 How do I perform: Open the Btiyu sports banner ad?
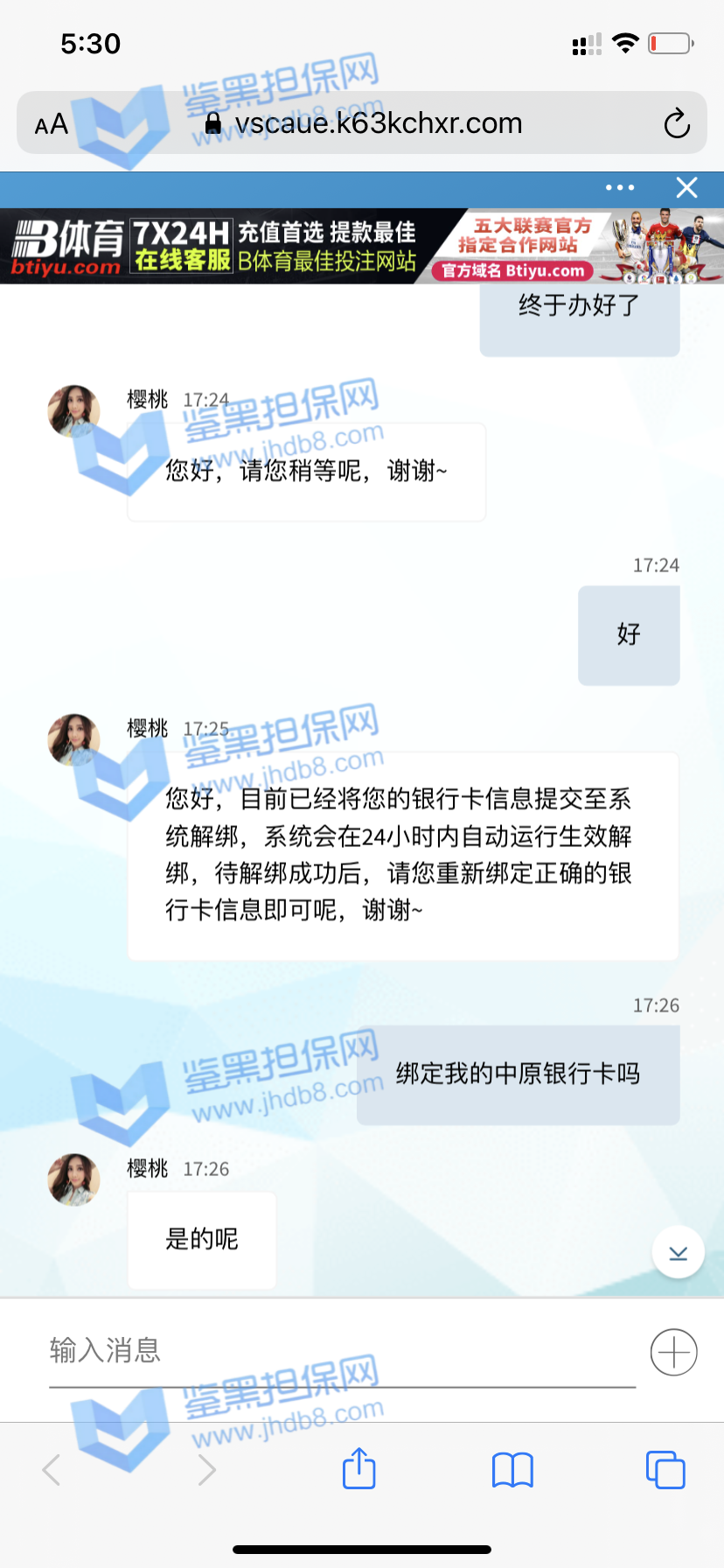[362, 246]
